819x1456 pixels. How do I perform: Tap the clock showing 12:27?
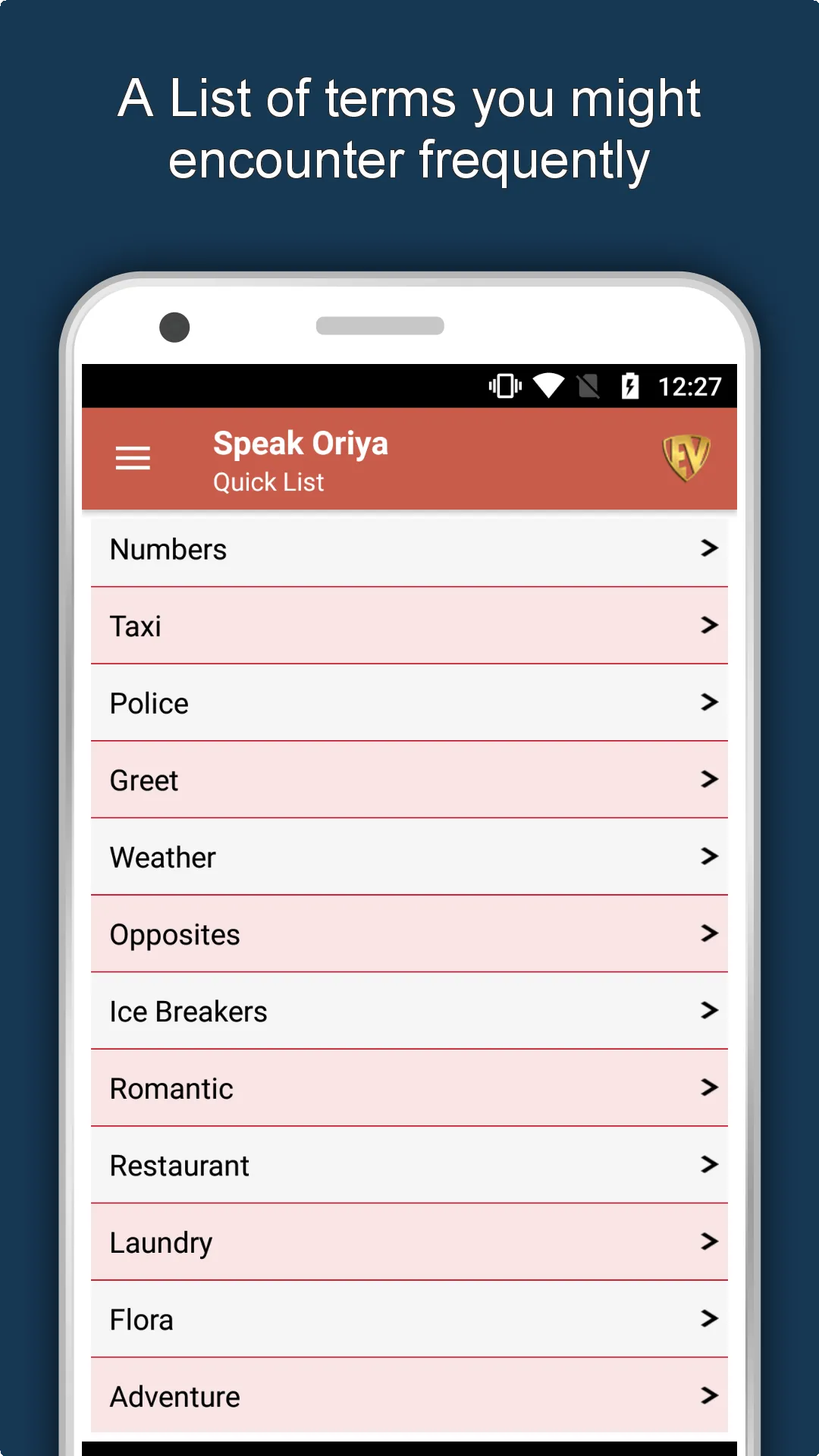[x=689, y=387]
